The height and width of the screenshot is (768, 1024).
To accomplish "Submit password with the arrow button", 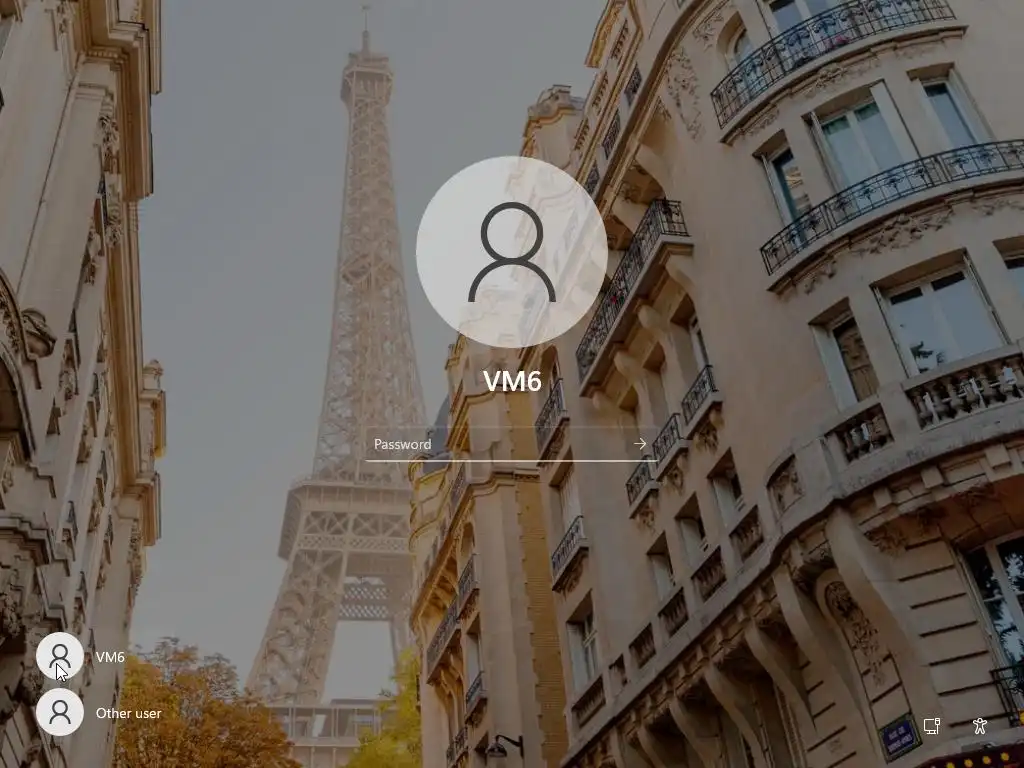I will coord(640,444).
